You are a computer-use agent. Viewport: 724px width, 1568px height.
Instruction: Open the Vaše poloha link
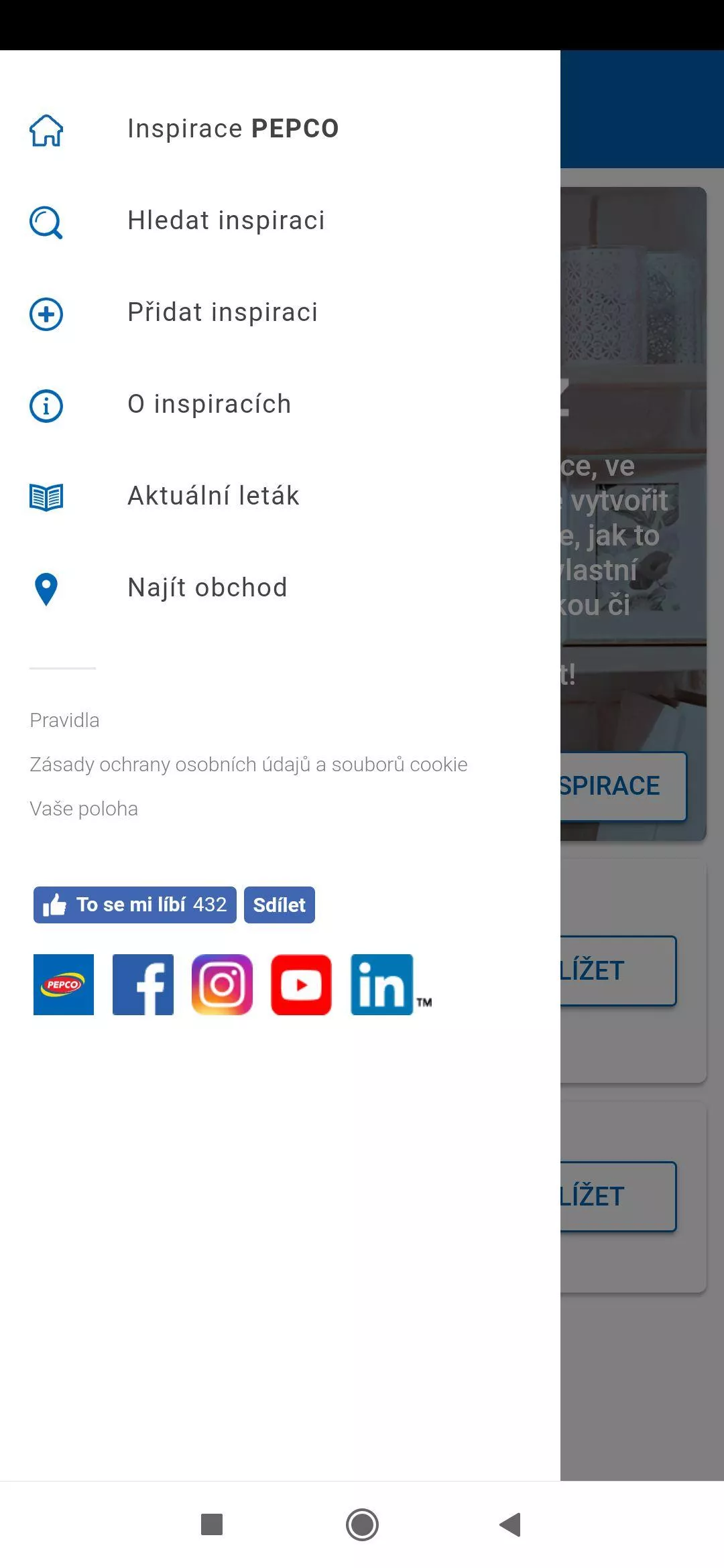tap(84, 809)
